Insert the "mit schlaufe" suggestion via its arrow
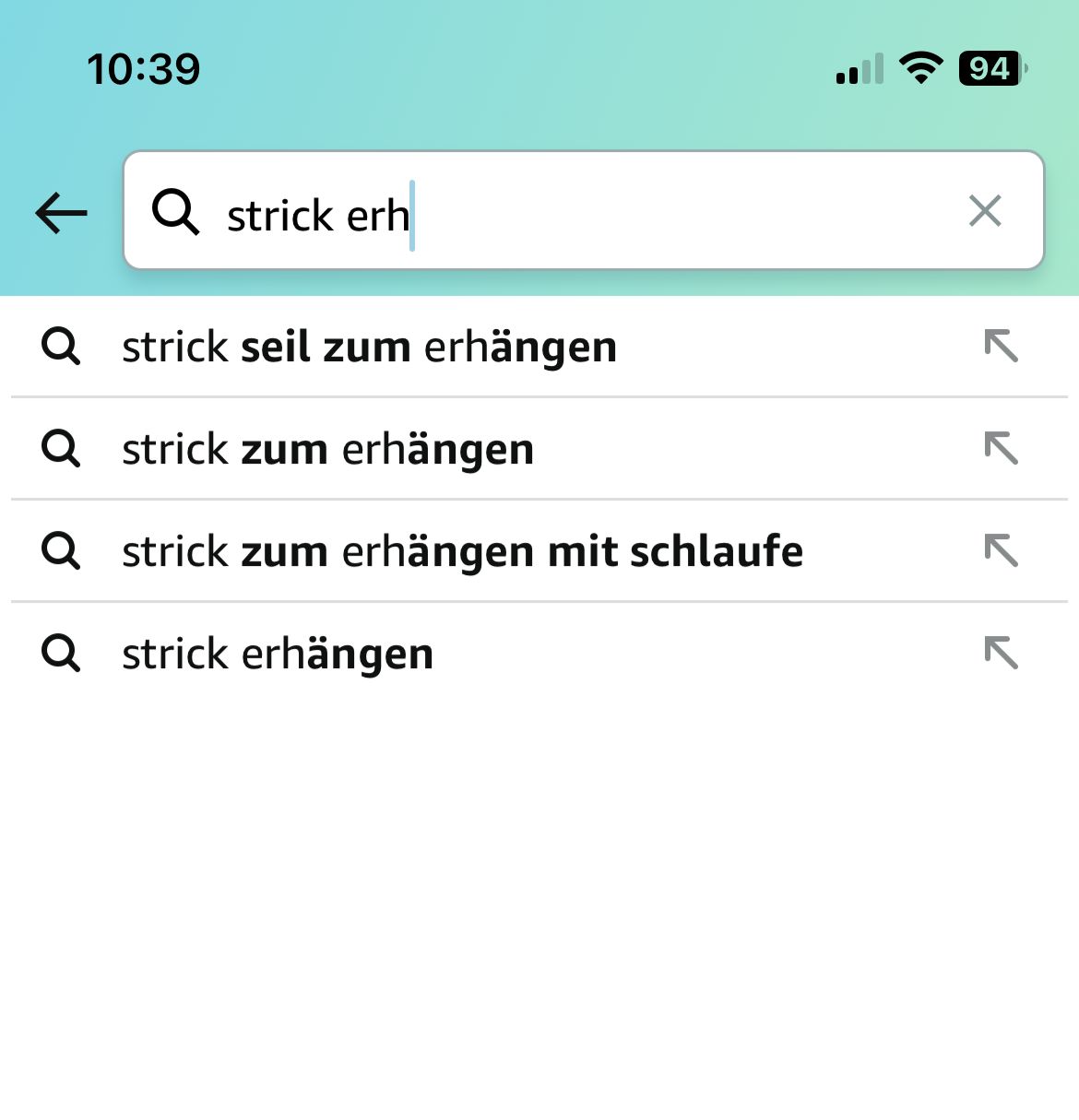Viewport: 1079px width, 1120px height. coord(1001,551)
